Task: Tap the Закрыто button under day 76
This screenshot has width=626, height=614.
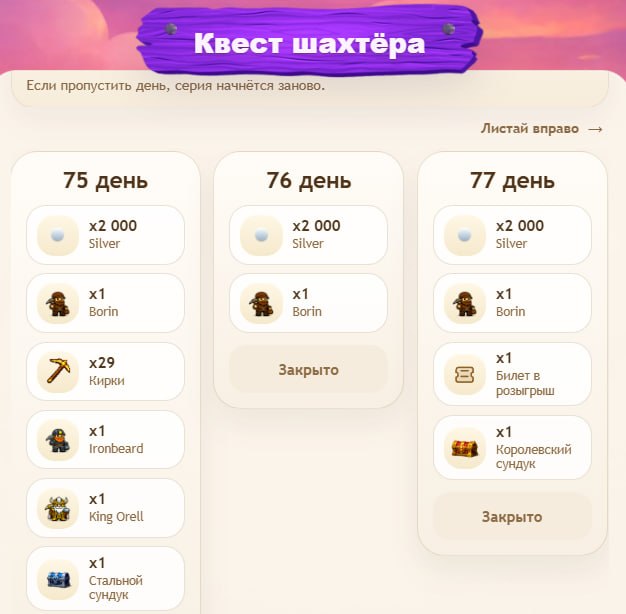Action: pyautogui.click(x=308, y=370)
